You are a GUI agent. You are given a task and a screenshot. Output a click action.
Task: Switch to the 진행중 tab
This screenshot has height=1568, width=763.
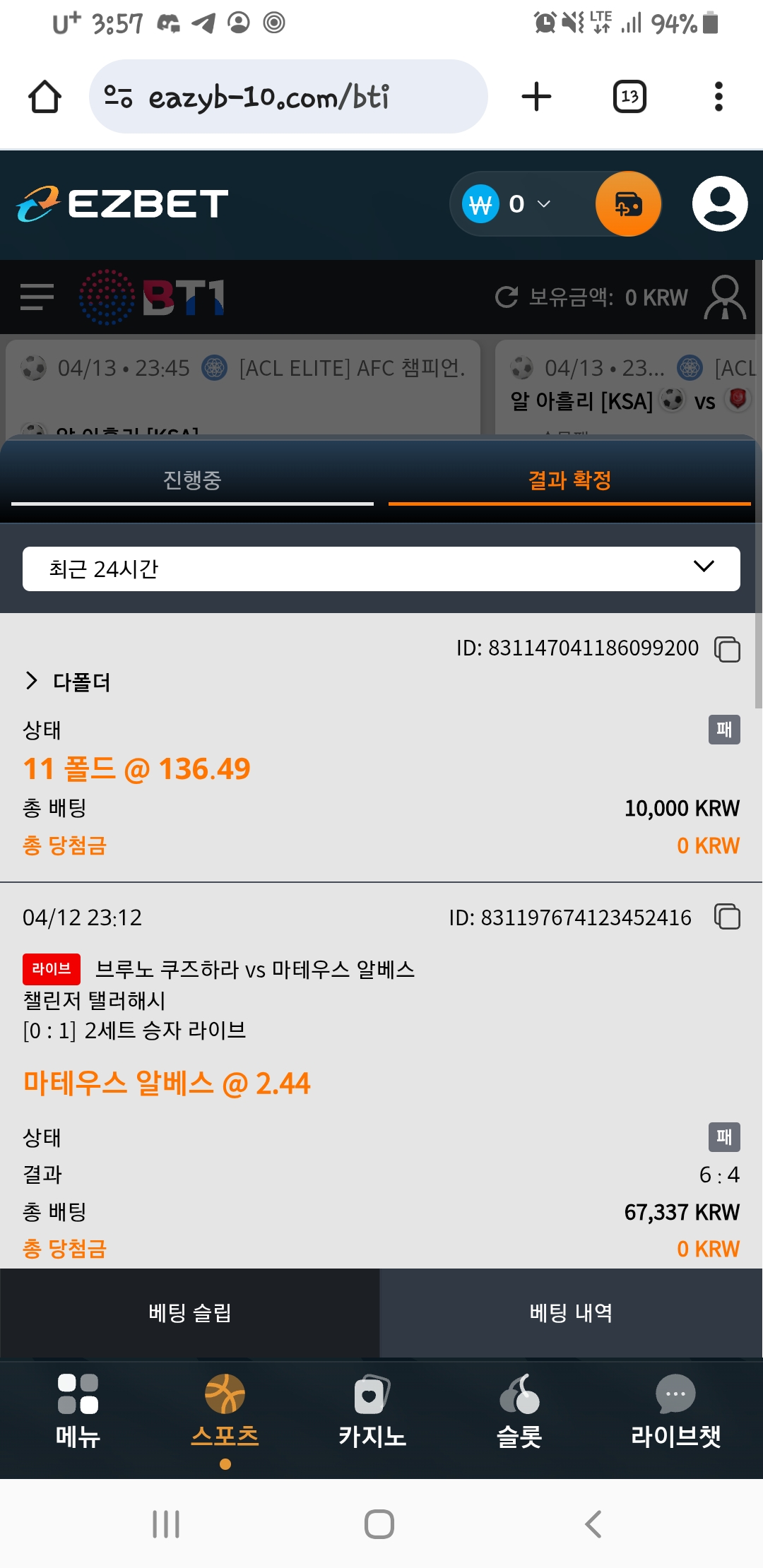tap(193, 480)
